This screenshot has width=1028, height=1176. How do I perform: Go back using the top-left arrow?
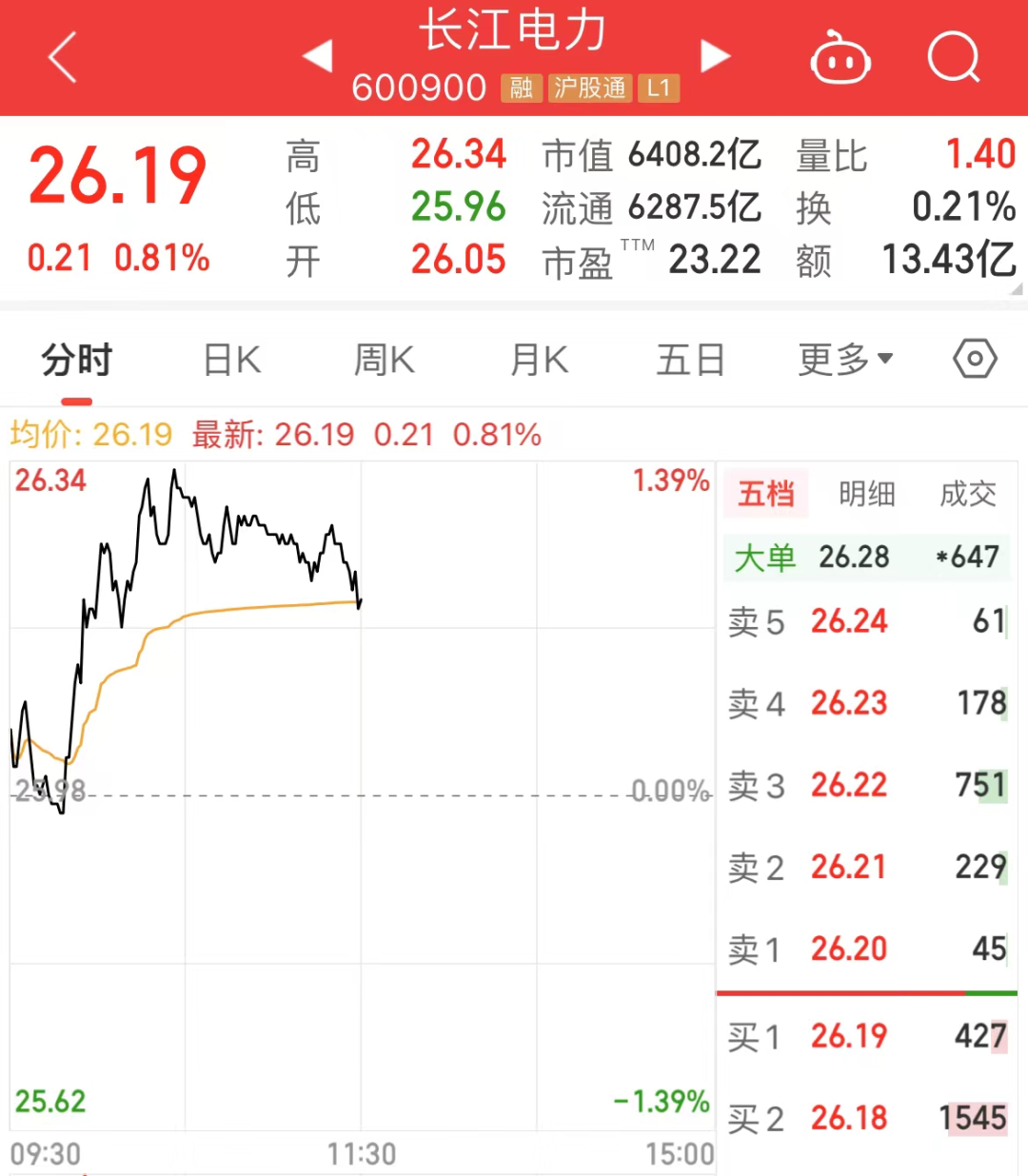click(63, 57)
